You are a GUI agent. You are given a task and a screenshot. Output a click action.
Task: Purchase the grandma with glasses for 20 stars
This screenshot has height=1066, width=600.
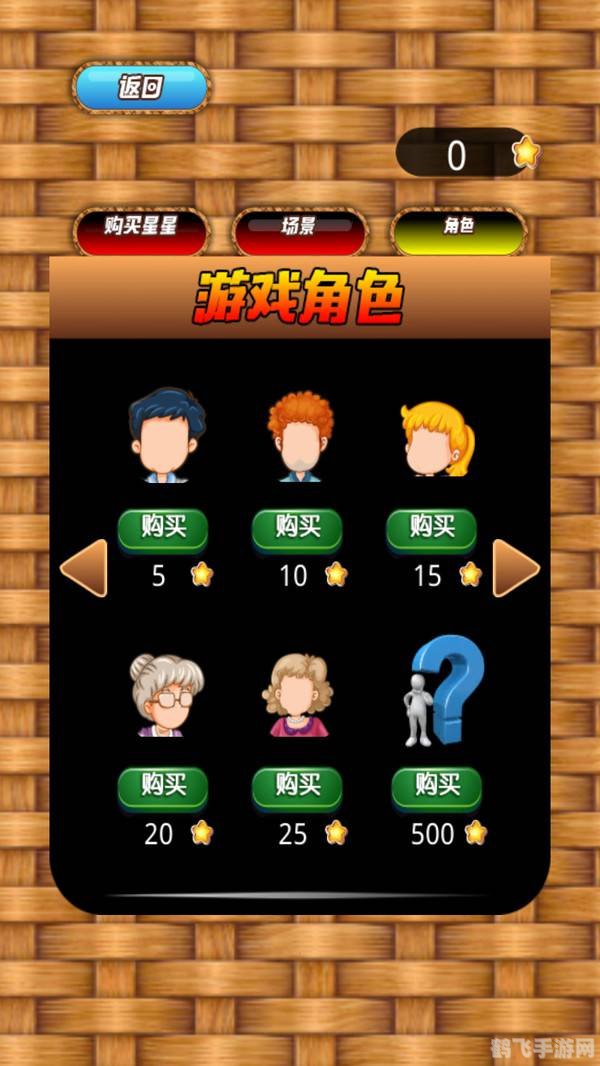[x=162, y=787]
